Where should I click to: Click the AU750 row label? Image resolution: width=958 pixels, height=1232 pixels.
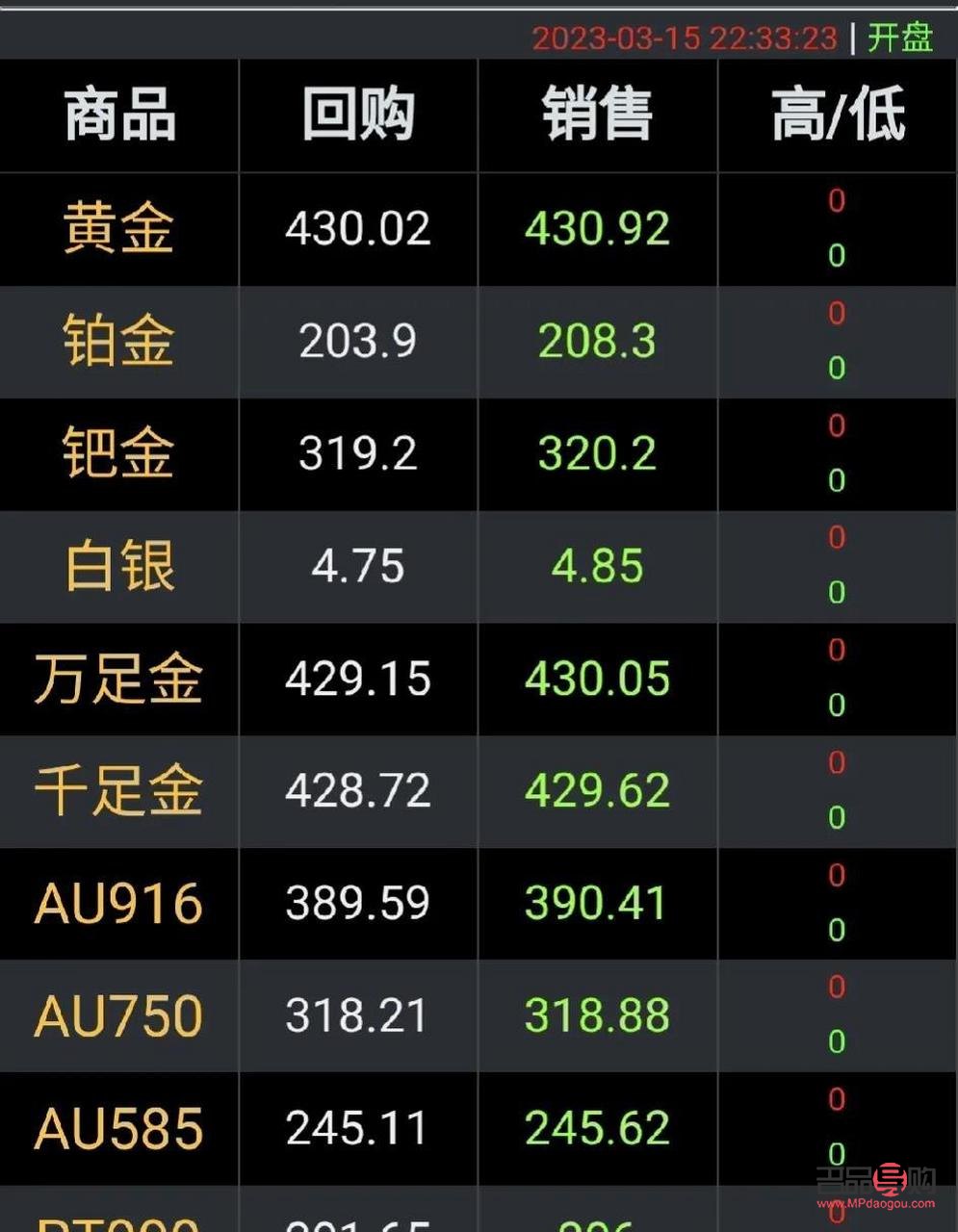[118, 1015]
